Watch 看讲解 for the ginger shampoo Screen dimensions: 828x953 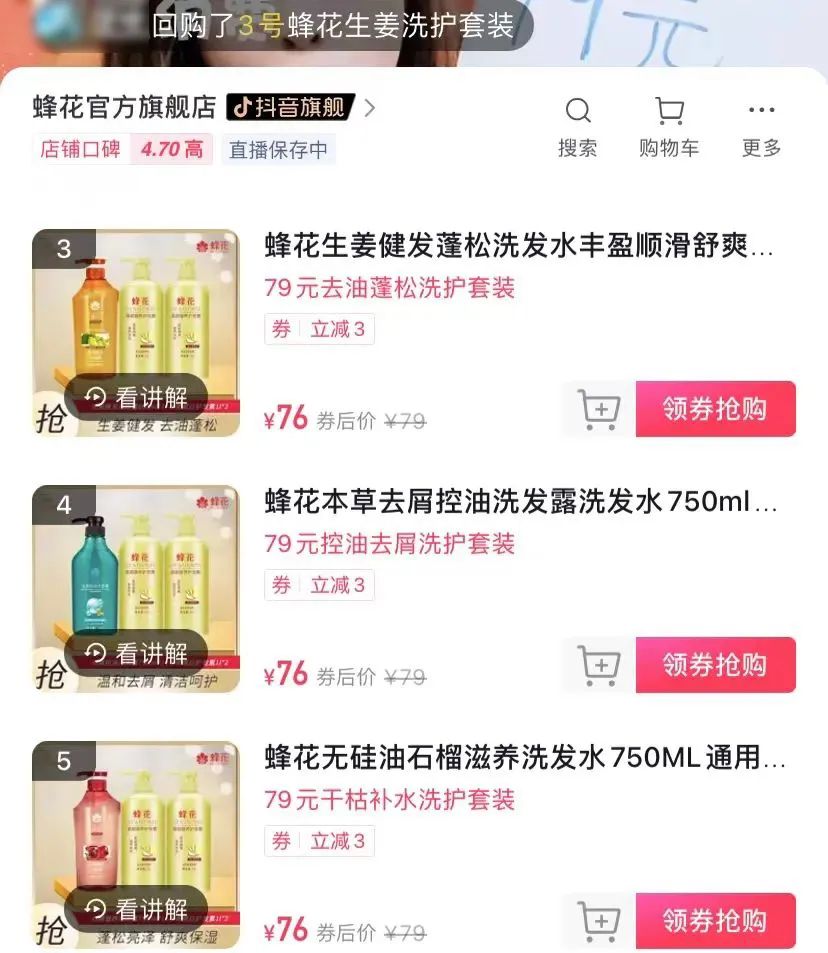pyautogui.click(x=137, y=397)
